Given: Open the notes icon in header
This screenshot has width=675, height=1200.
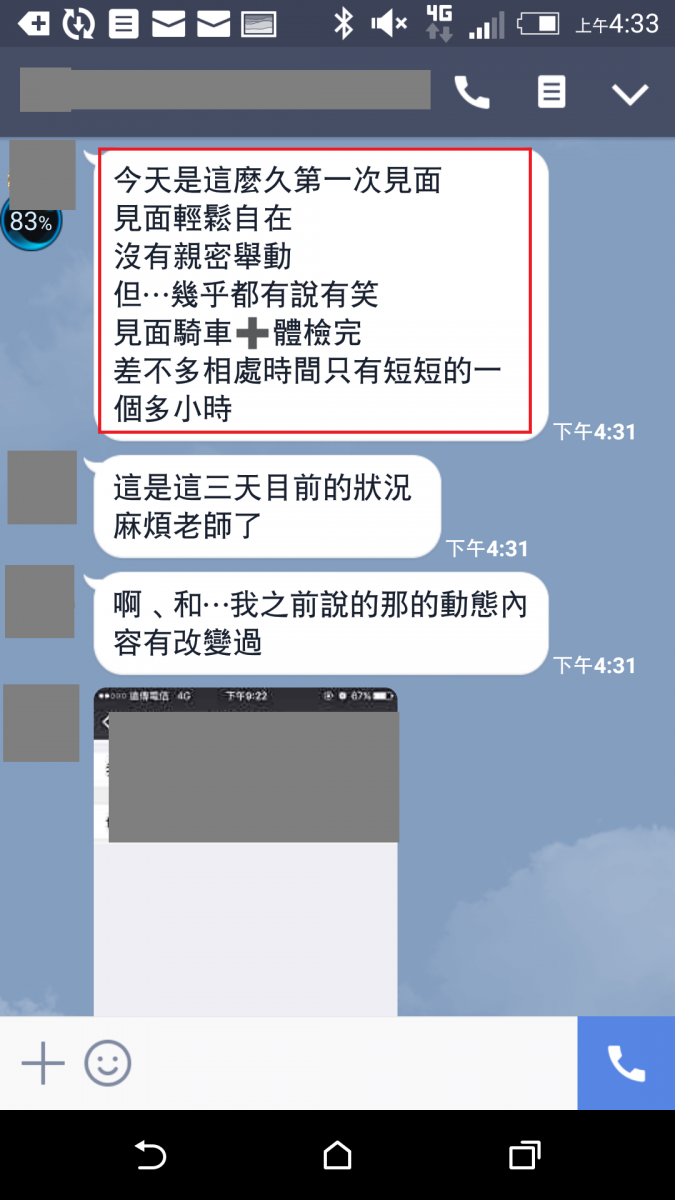Looking at the screenshot, I should [551, 93].
